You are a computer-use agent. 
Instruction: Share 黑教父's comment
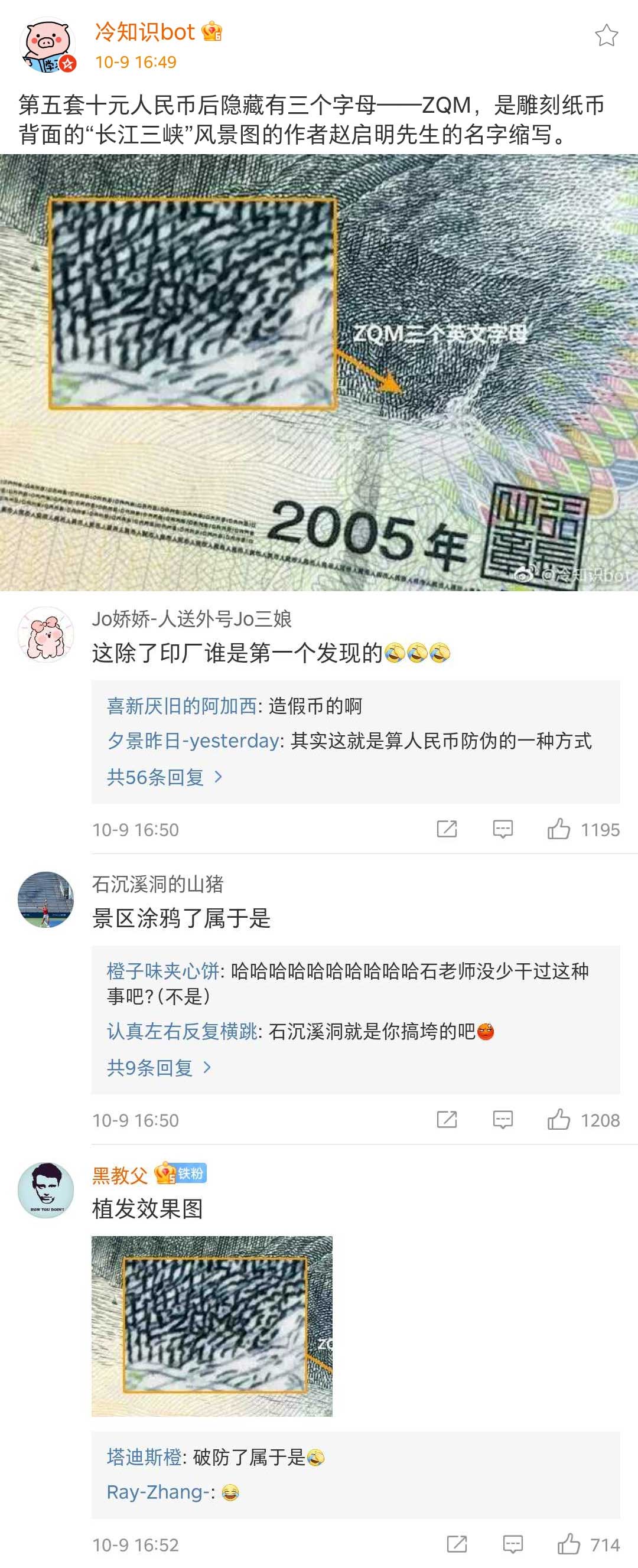coord(457,1544)
